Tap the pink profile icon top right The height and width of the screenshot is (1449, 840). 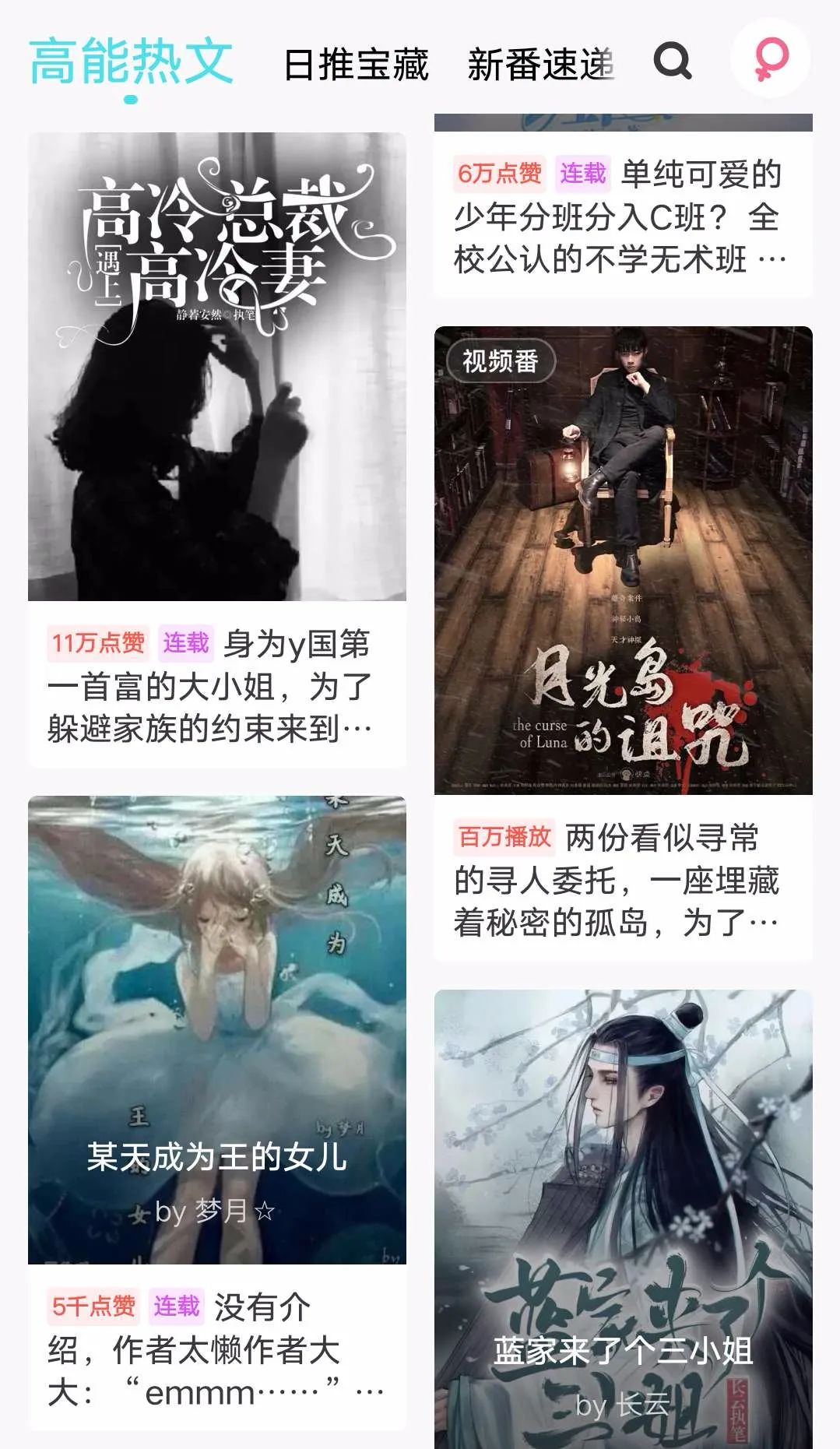(x=771, y=62)
